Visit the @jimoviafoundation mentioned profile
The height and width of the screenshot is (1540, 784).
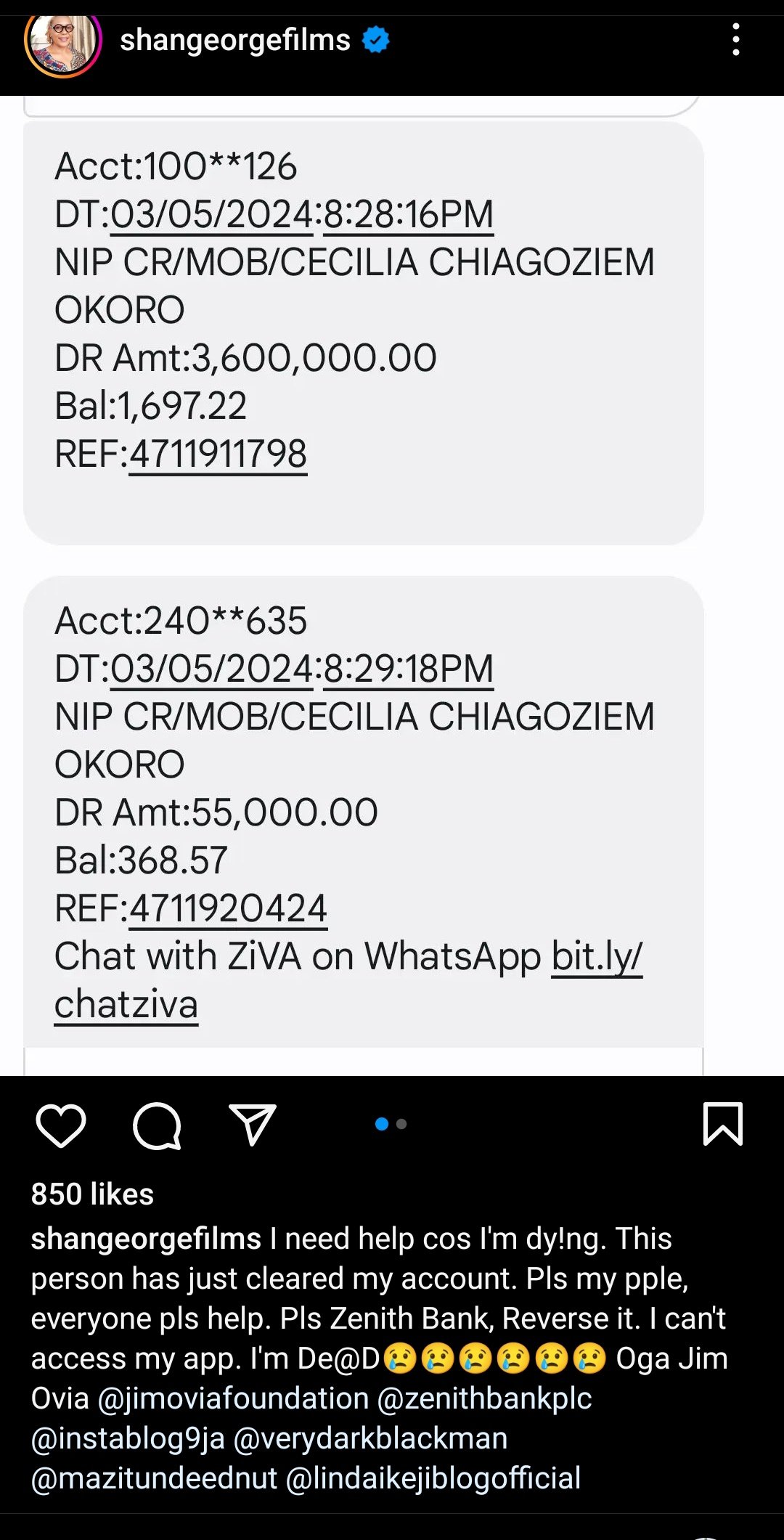(x=233, y=1398)
